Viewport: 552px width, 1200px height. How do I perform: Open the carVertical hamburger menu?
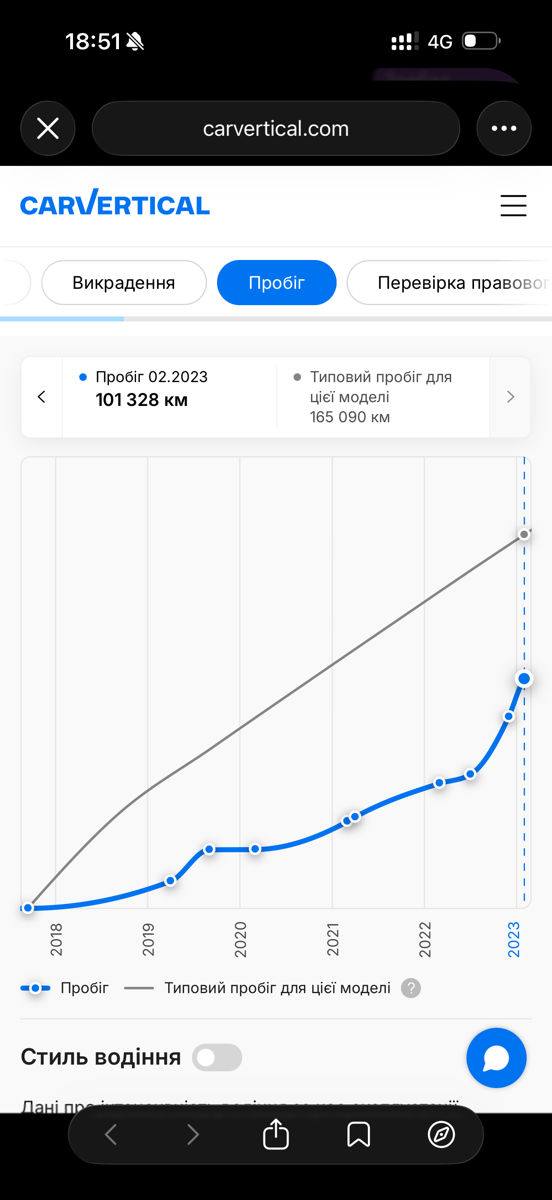click(513, 205)
